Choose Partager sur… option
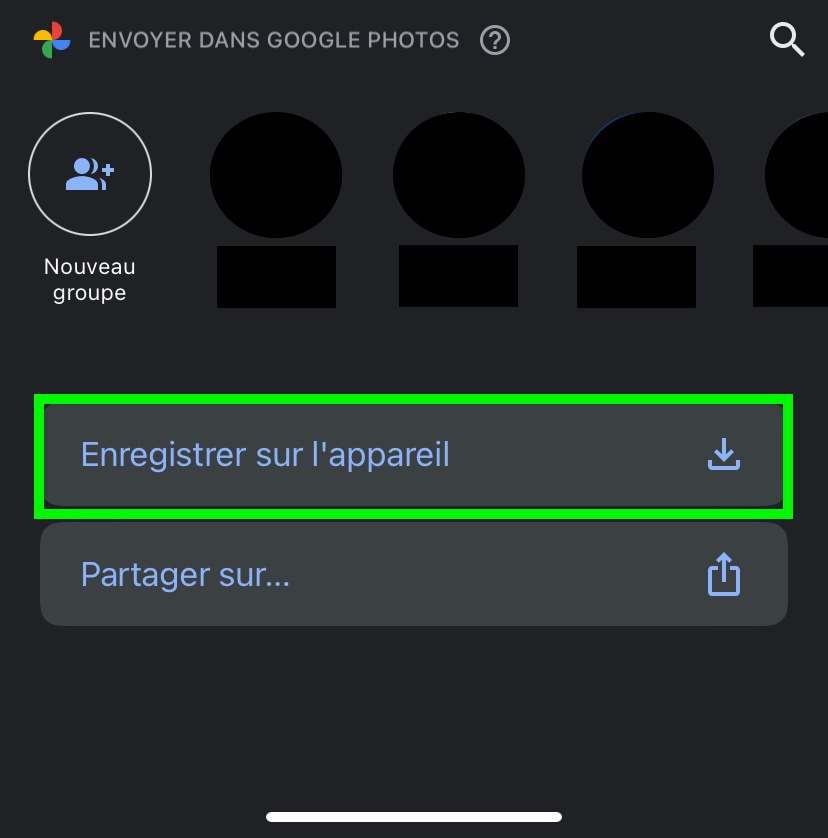Image resolution: width=828 pixels, height=838 pixels. pyautogui.click(x=413, y=575)
